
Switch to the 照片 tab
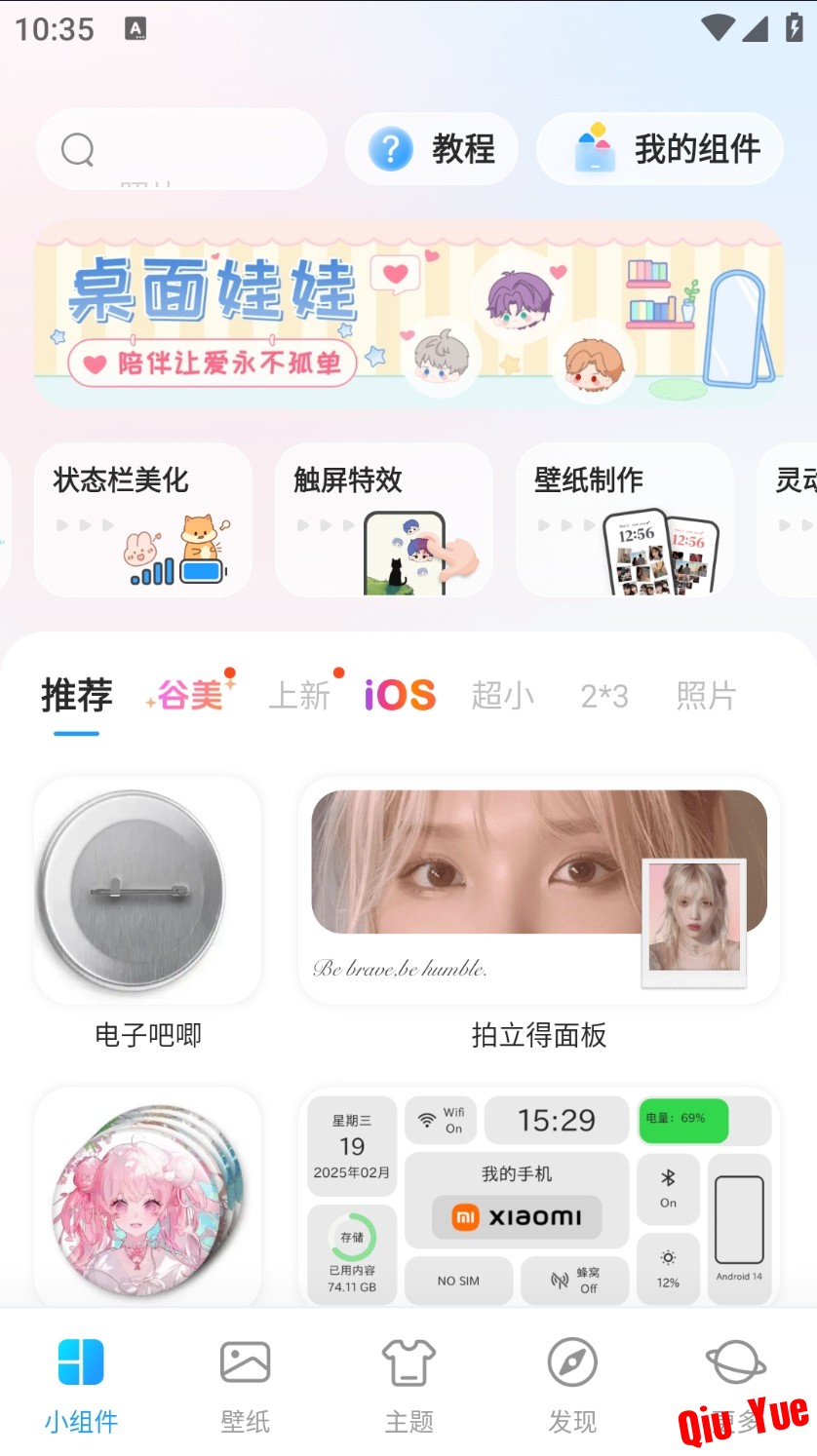click(x=706, y=695)
